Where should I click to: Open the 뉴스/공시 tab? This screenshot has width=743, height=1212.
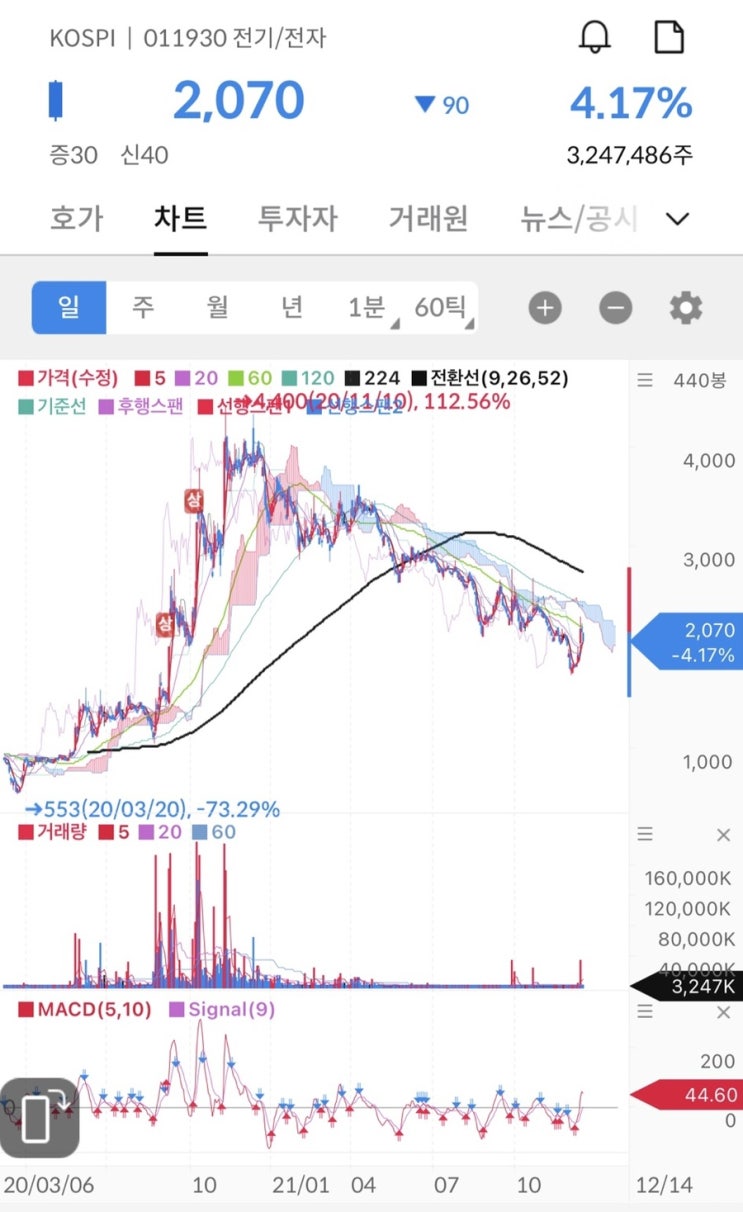tap(578, 218)
